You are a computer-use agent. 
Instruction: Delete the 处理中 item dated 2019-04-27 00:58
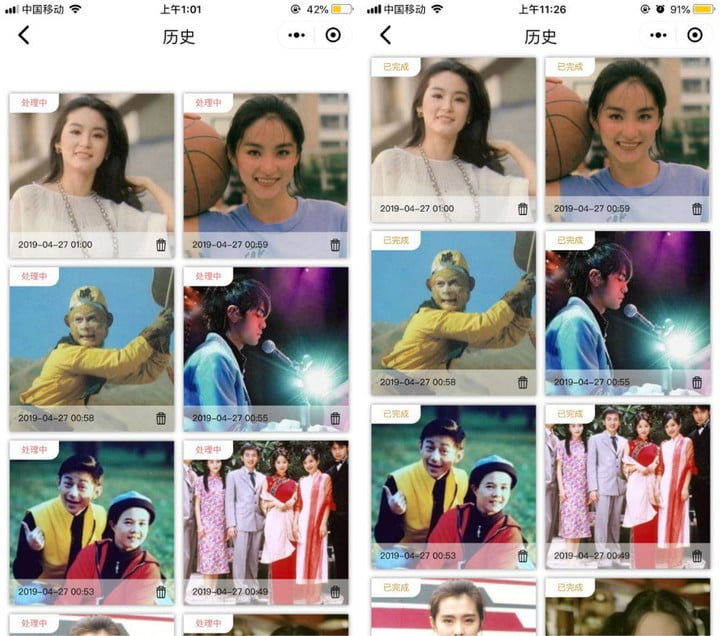point(161,418)
